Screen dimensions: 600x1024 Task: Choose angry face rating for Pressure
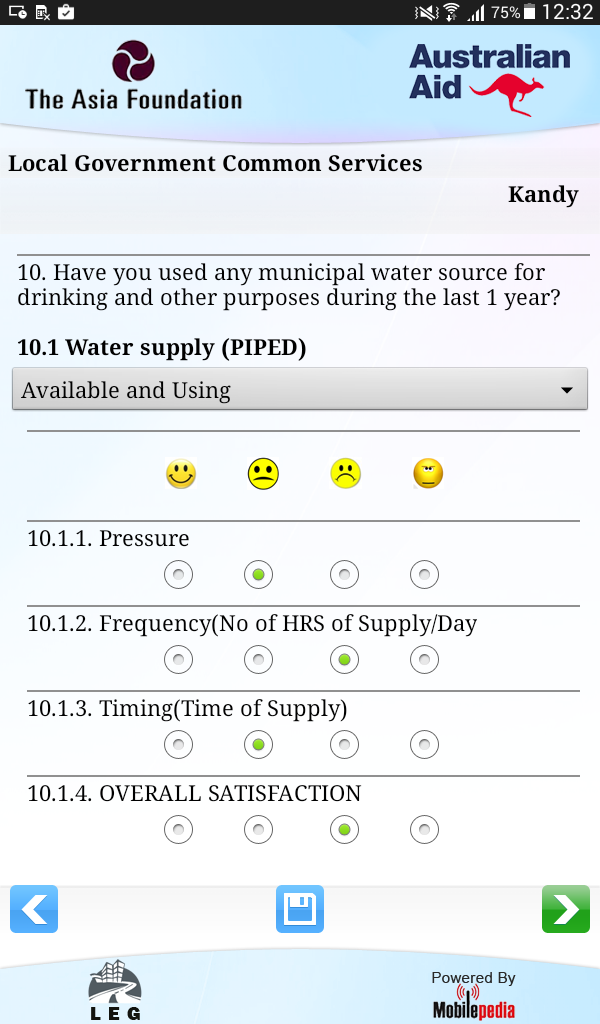point(424,575)
